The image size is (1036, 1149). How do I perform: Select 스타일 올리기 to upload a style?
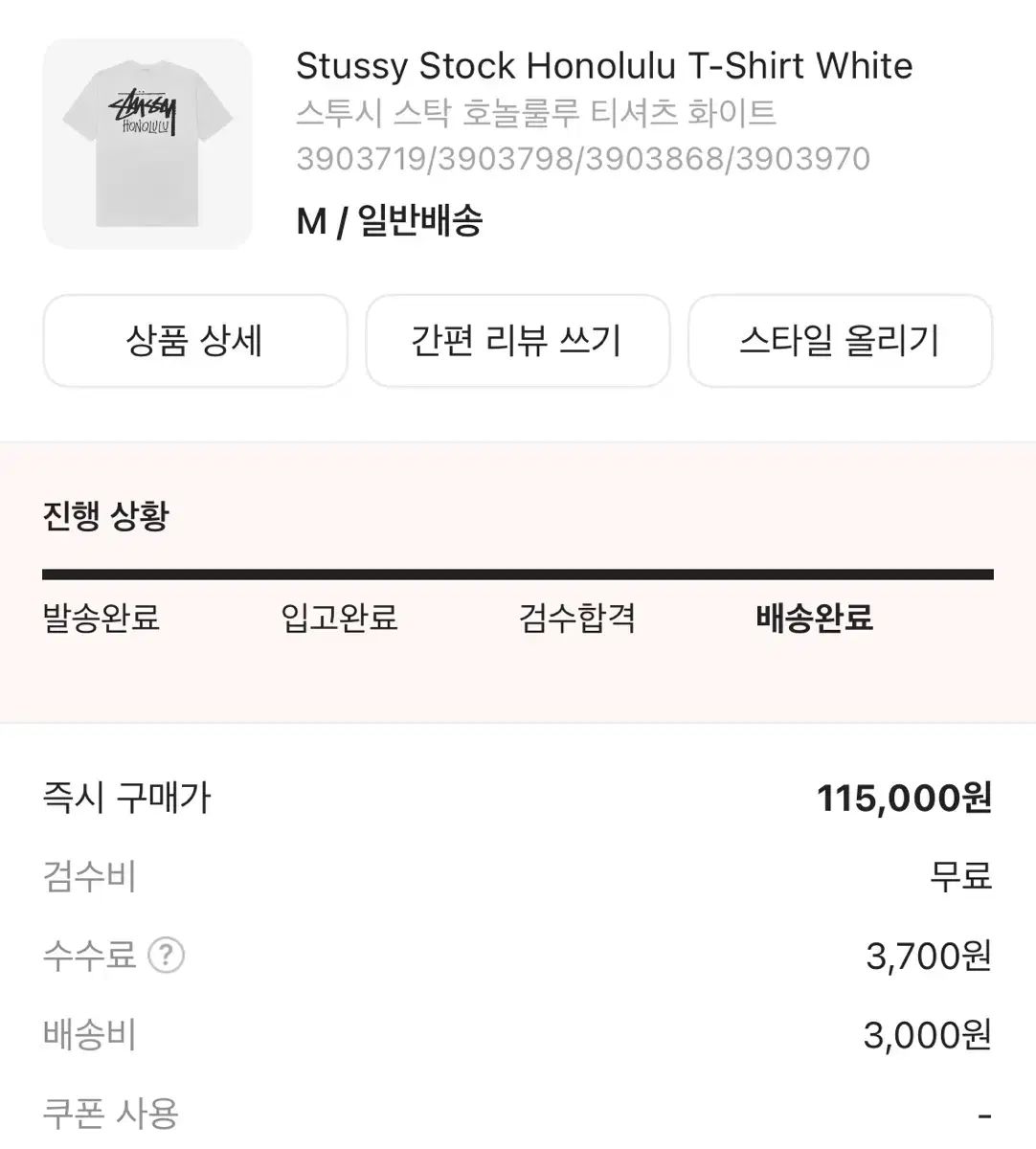tap(840, 341)
